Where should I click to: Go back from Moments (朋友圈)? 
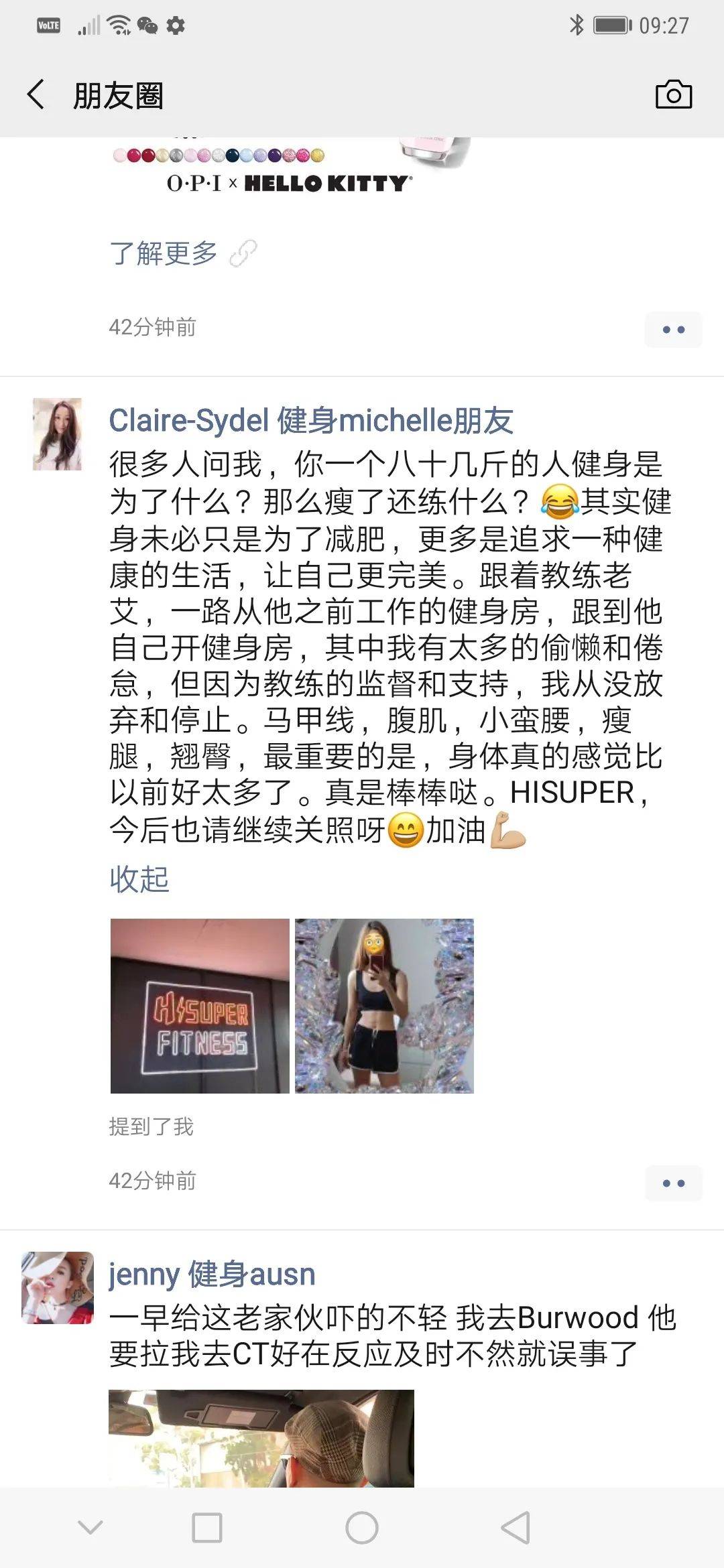37,94
